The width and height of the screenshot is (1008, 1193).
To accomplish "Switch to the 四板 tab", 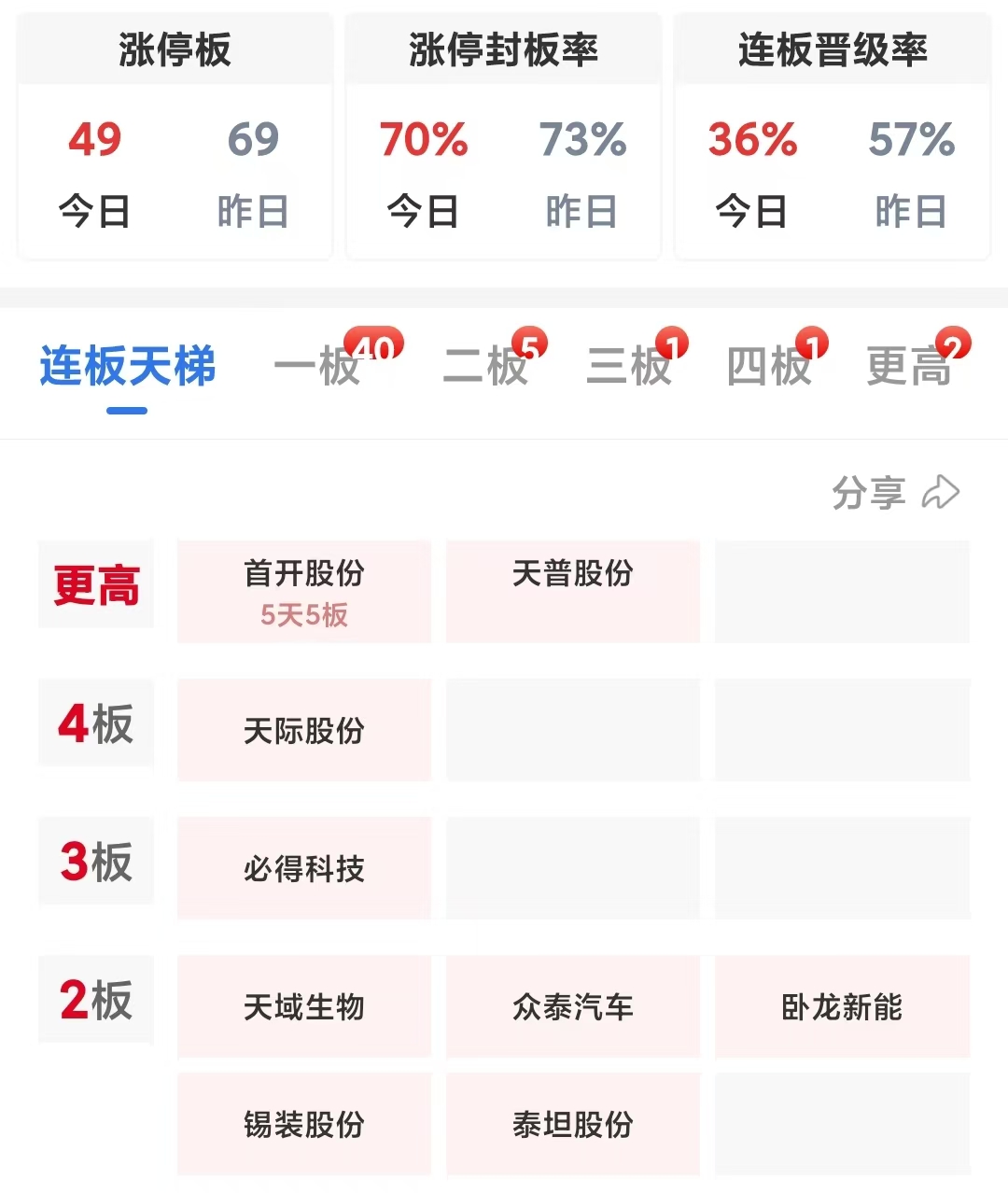I will tap(769, 366).
